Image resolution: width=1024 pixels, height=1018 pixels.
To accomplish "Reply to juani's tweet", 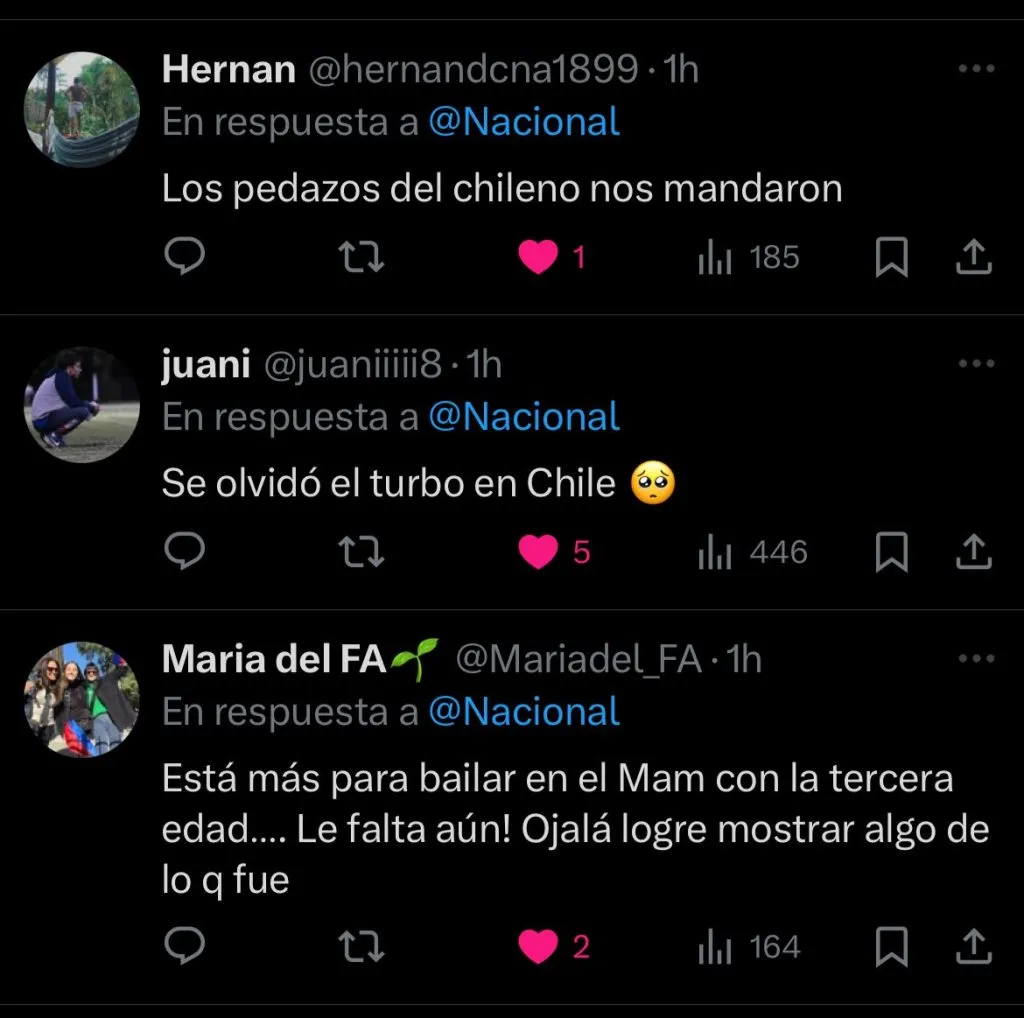I will coord(184,552).
